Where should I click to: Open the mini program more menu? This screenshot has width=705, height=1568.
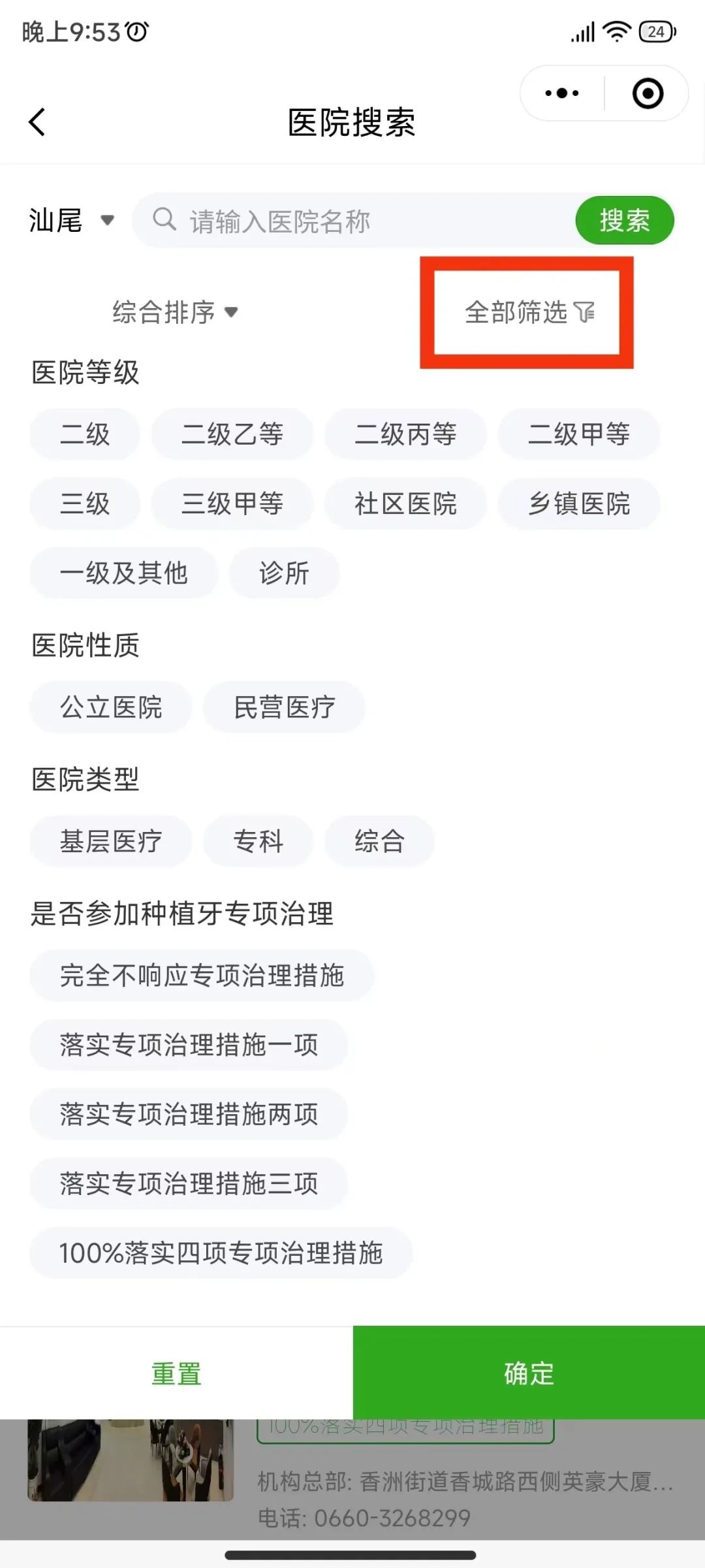(x=561, y=93)
